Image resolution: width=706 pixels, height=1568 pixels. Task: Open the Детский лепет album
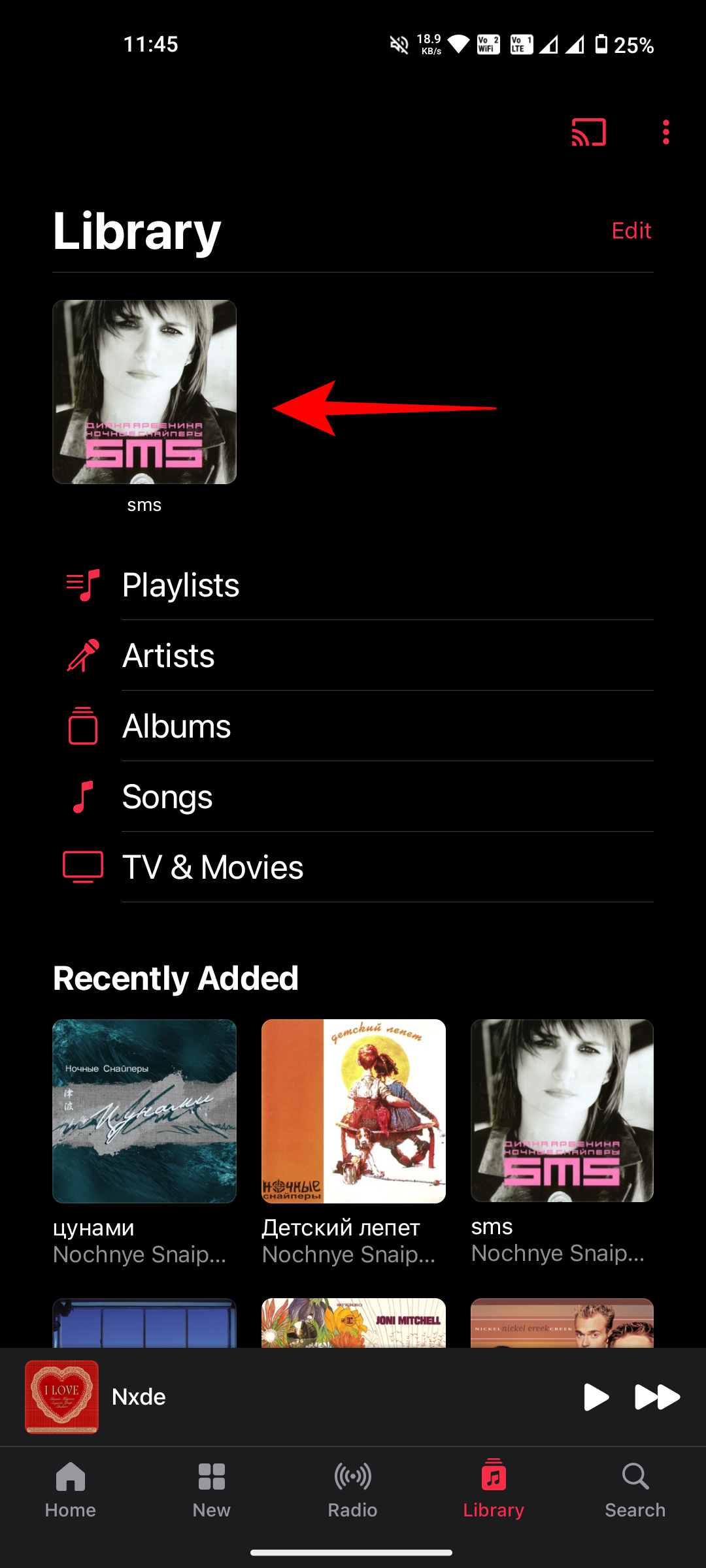tap(354, 1111)
